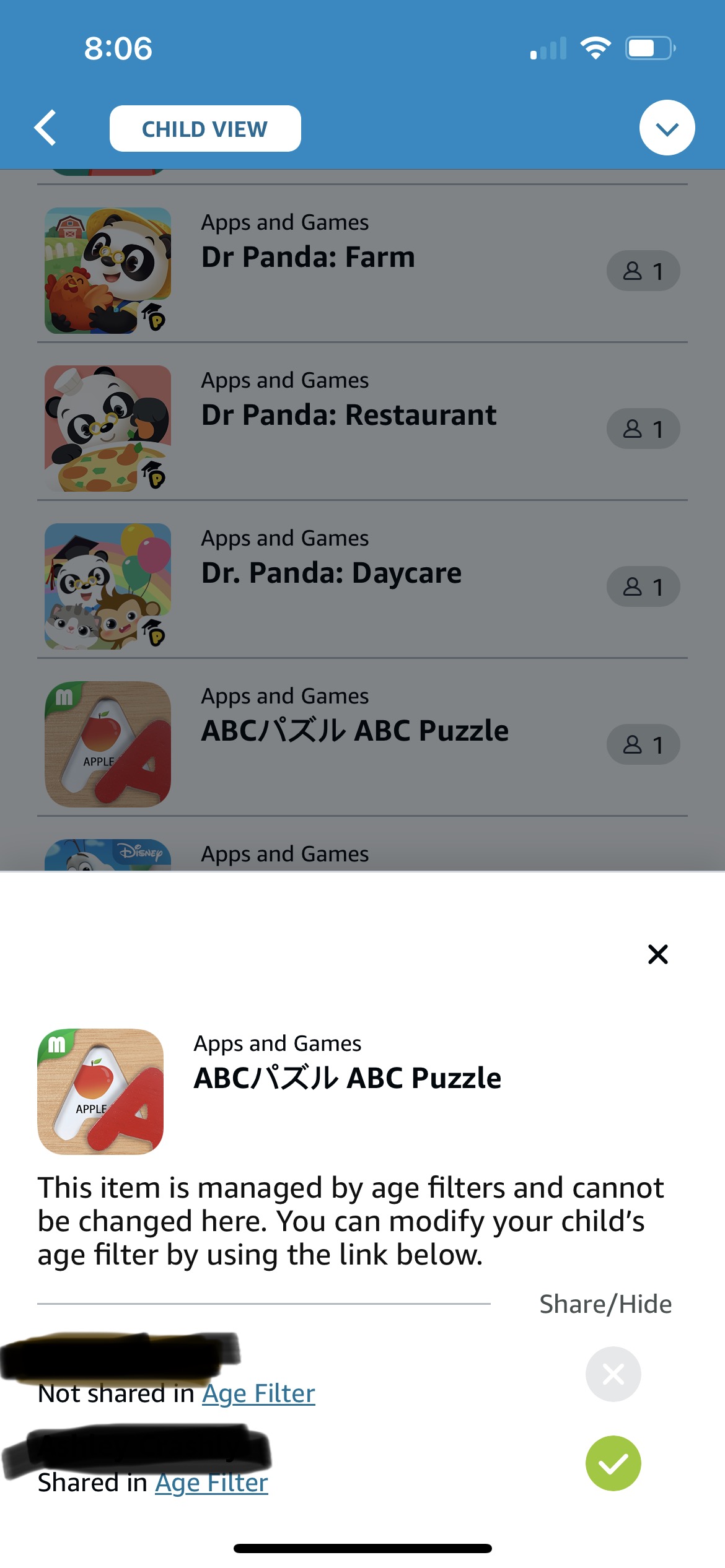Screen dimensions: 725x1568
Task: Open the Age Filter link under Shared
Action: click(210, 1482)
